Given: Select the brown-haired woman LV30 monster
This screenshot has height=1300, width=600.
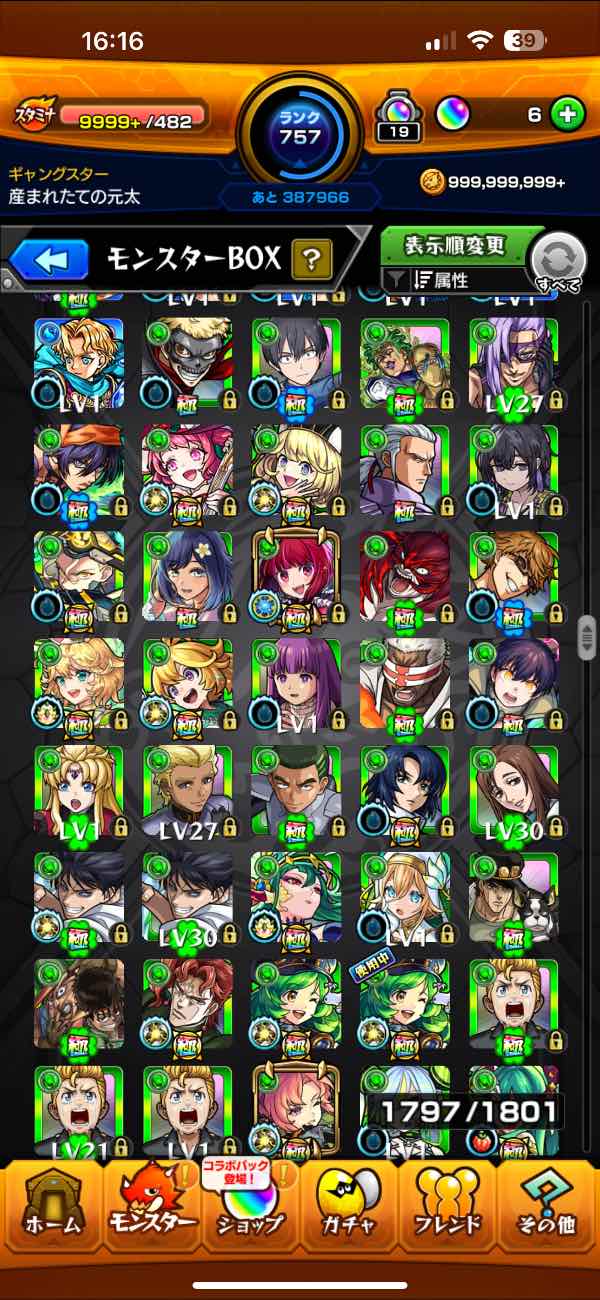Looking at the screenshot, I should pyautogui.click(x=514, y=791).
